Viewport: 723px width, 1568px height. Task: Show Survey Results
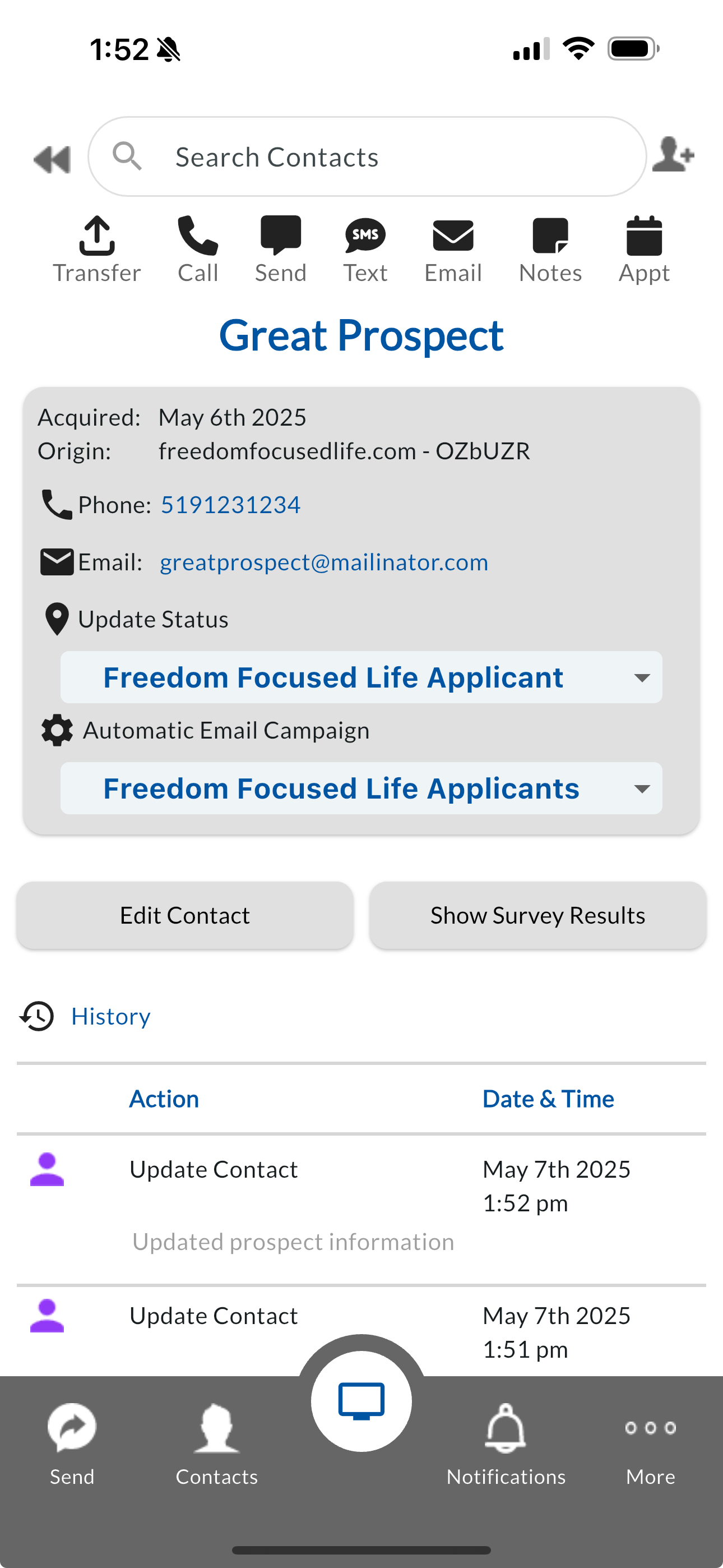click(537, 915)
